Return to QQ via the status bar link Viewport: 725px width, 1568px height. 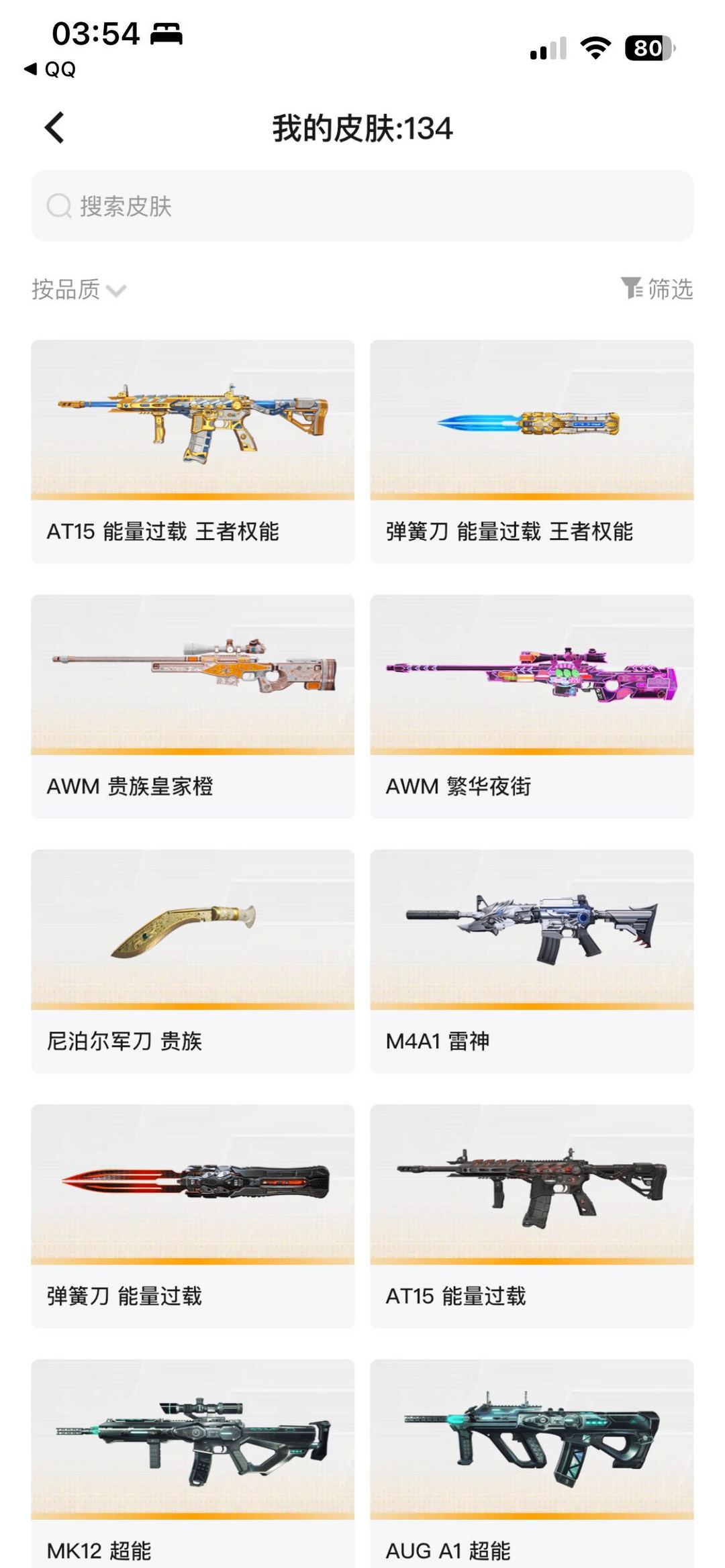tap(50, 69)
